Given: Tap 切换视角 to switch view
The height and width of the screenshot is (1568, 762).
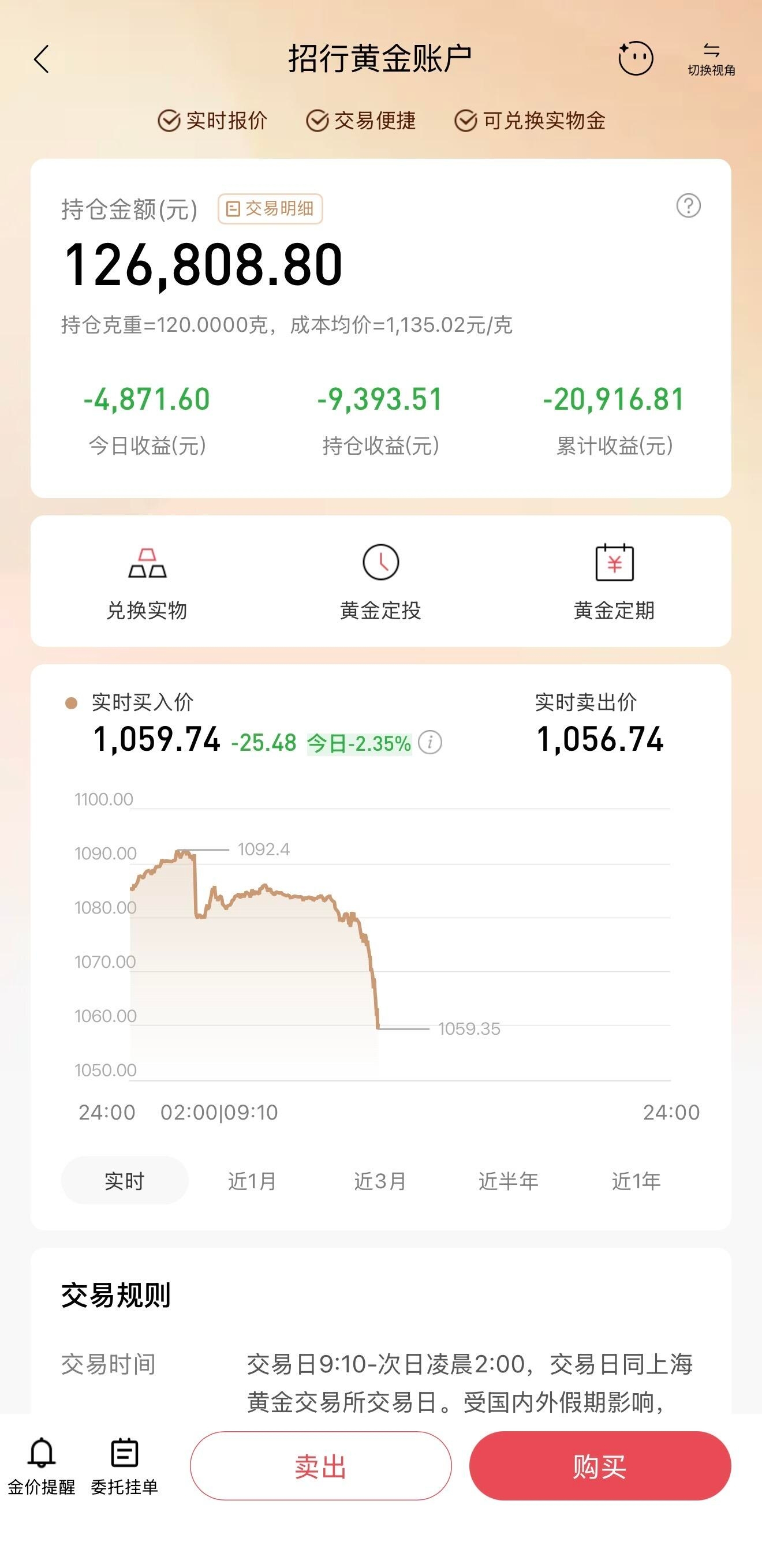Looking at the screenshot, I should [711, 59].
